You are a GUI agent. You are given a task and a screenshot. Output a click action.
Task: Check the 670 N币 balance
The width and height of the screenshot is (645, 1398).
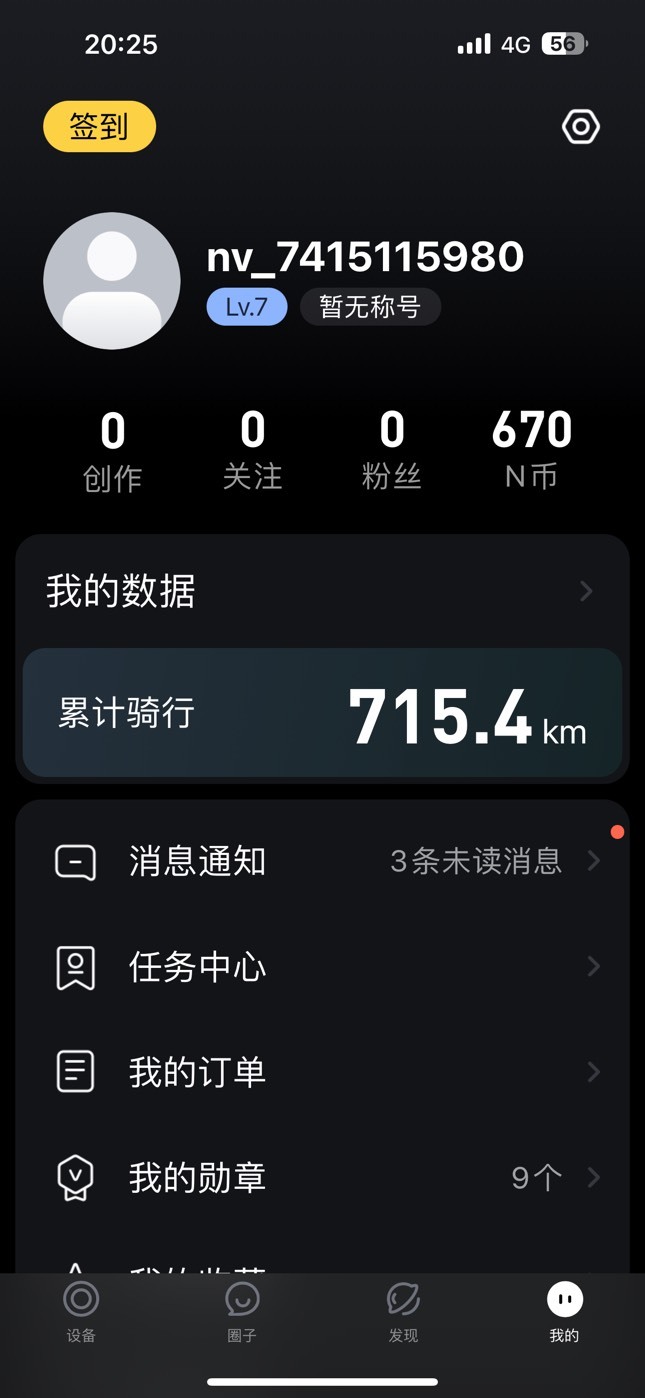tap(532, 451)
